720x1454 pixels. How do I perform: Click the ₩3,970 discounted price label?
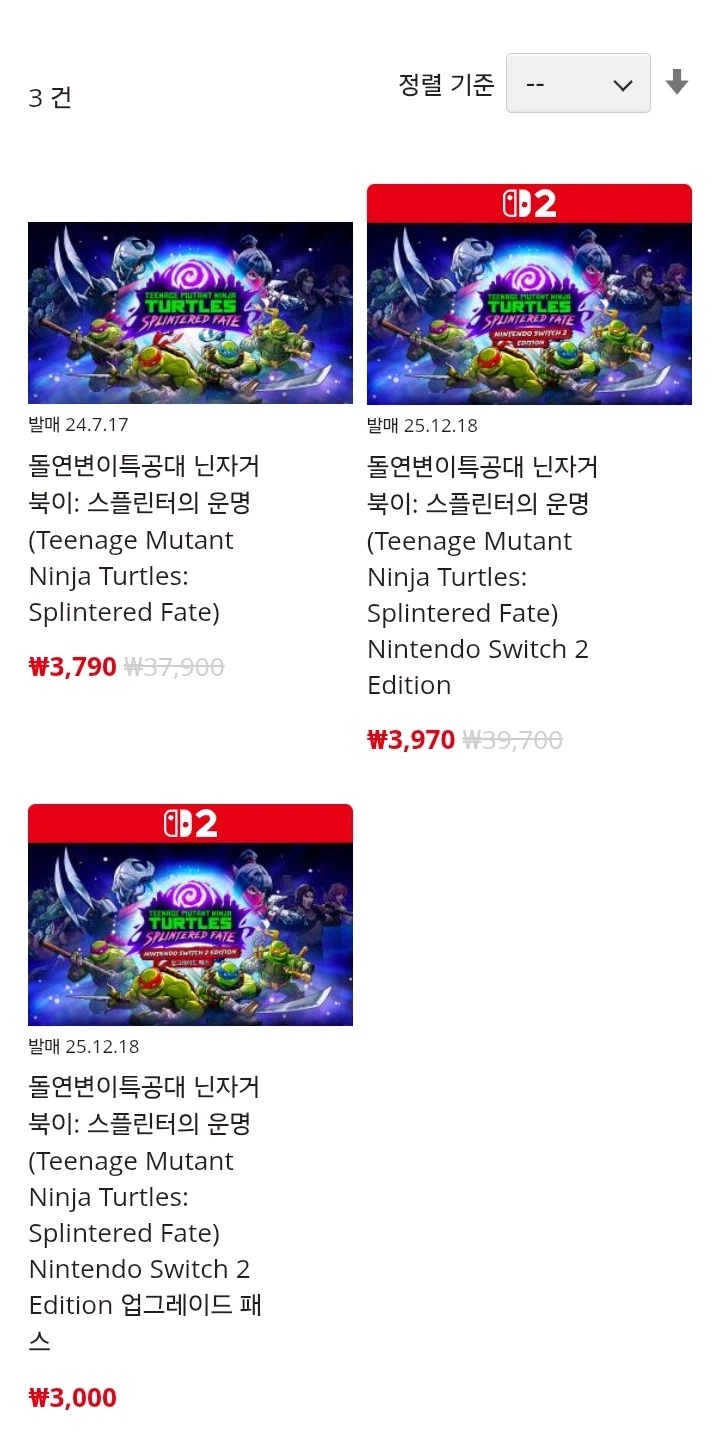(x=410, y=739)
